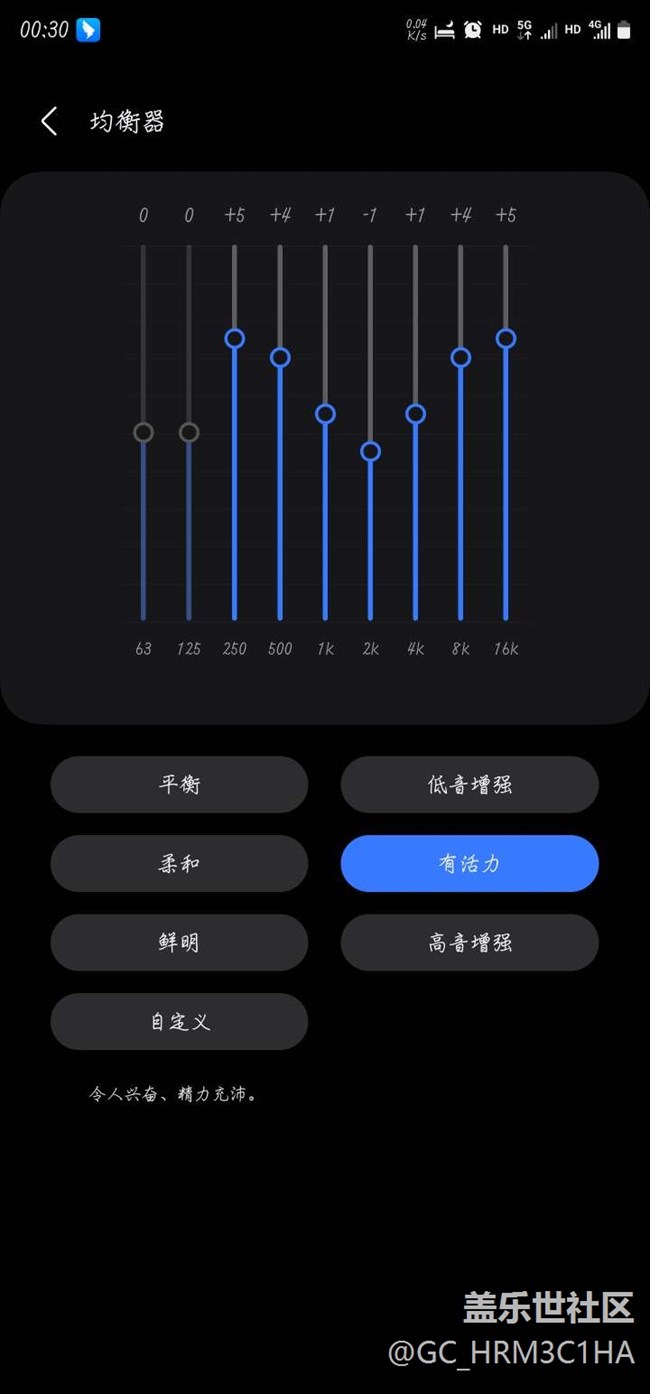Tap the 16k slider knob

point(506,338)
